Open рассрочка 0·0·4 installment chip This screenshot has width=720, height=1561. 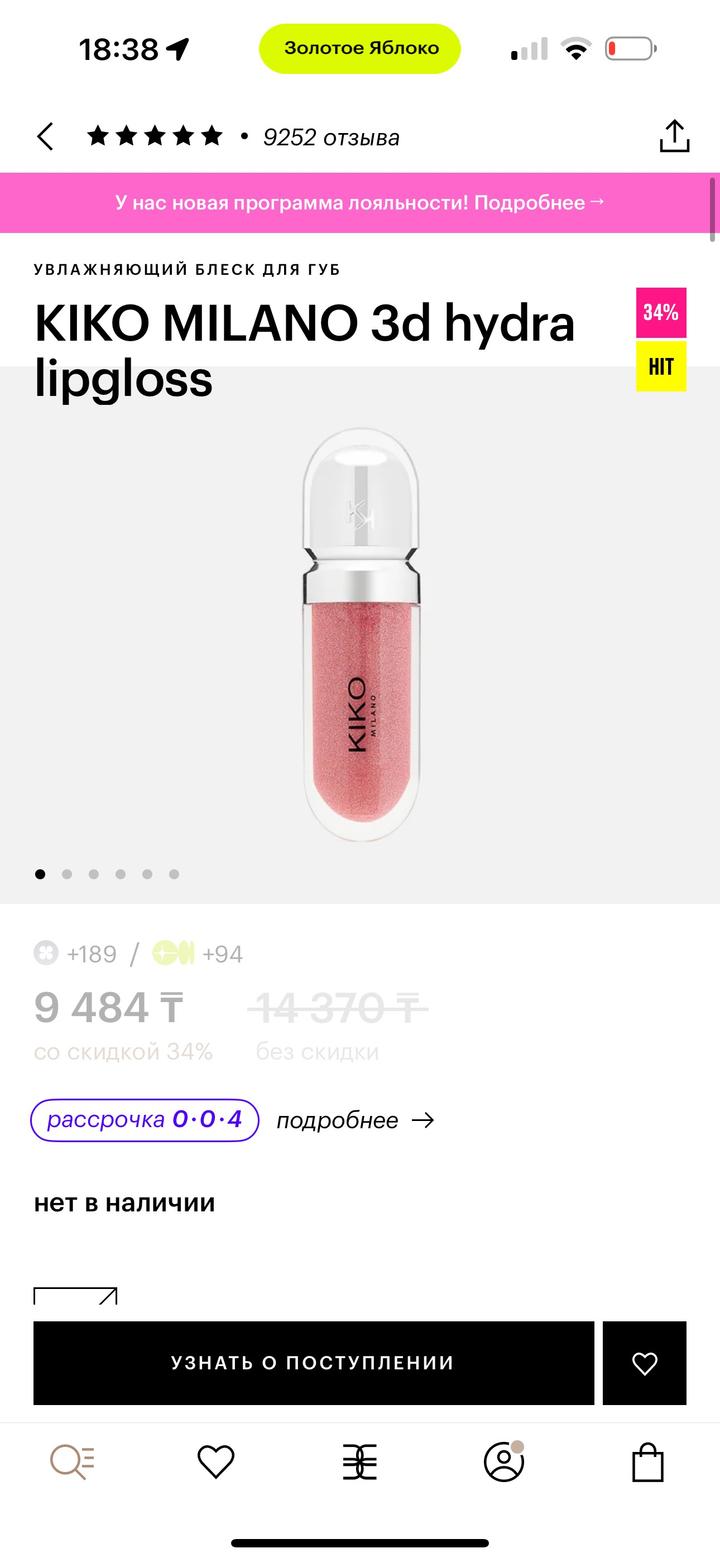pos(145,1120)
